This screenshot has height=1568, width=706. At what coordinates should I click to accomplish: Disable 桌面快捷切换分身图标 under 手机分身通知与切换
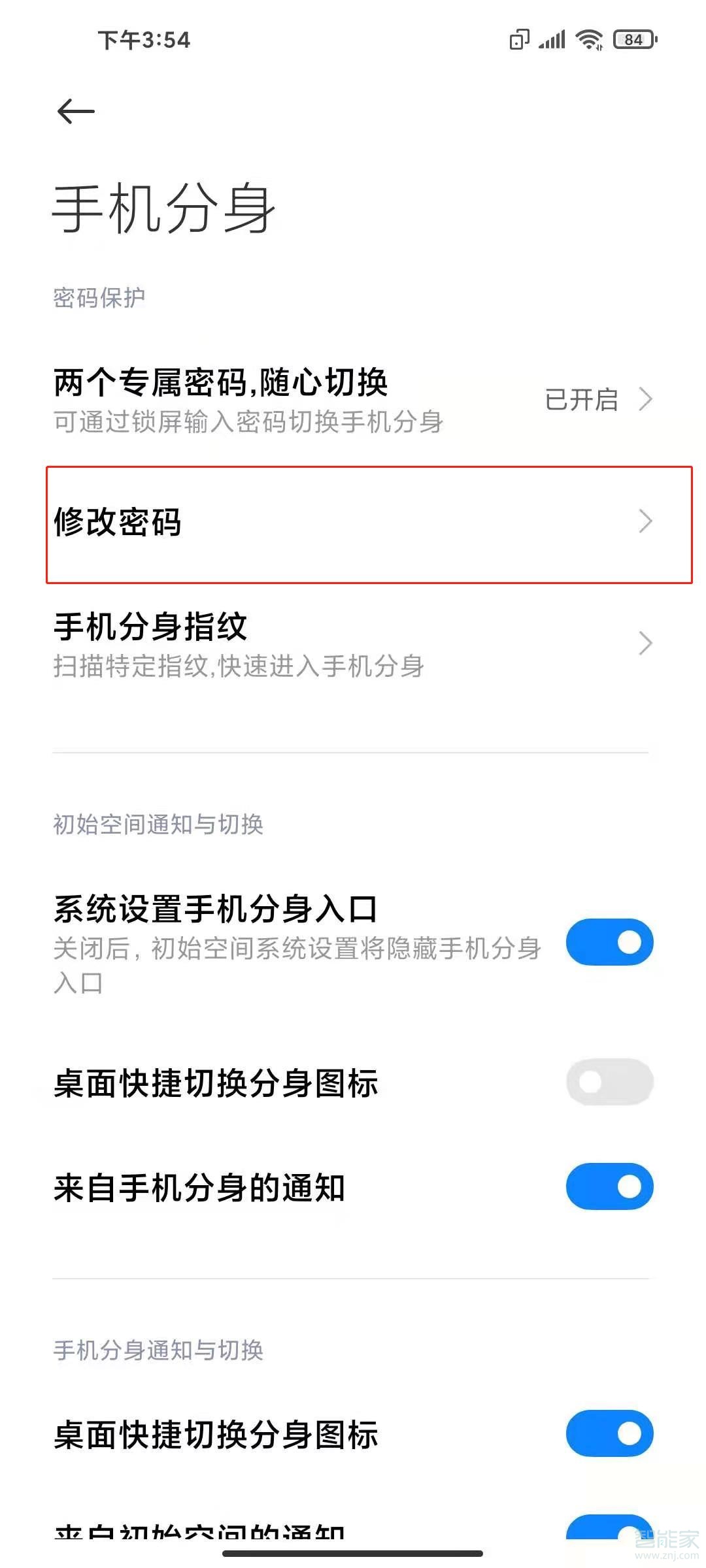609,1434
